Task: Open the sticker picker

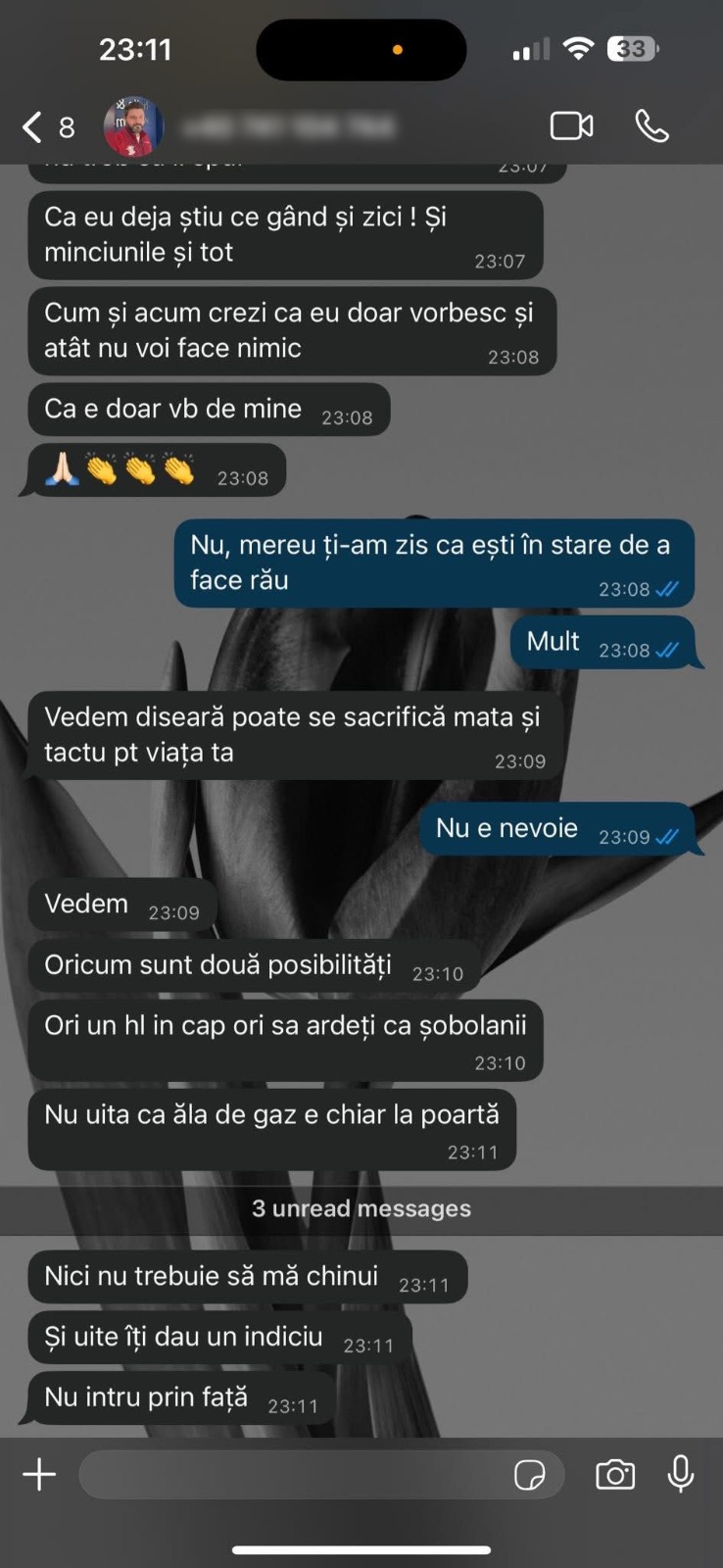Action: (530, 1474)
